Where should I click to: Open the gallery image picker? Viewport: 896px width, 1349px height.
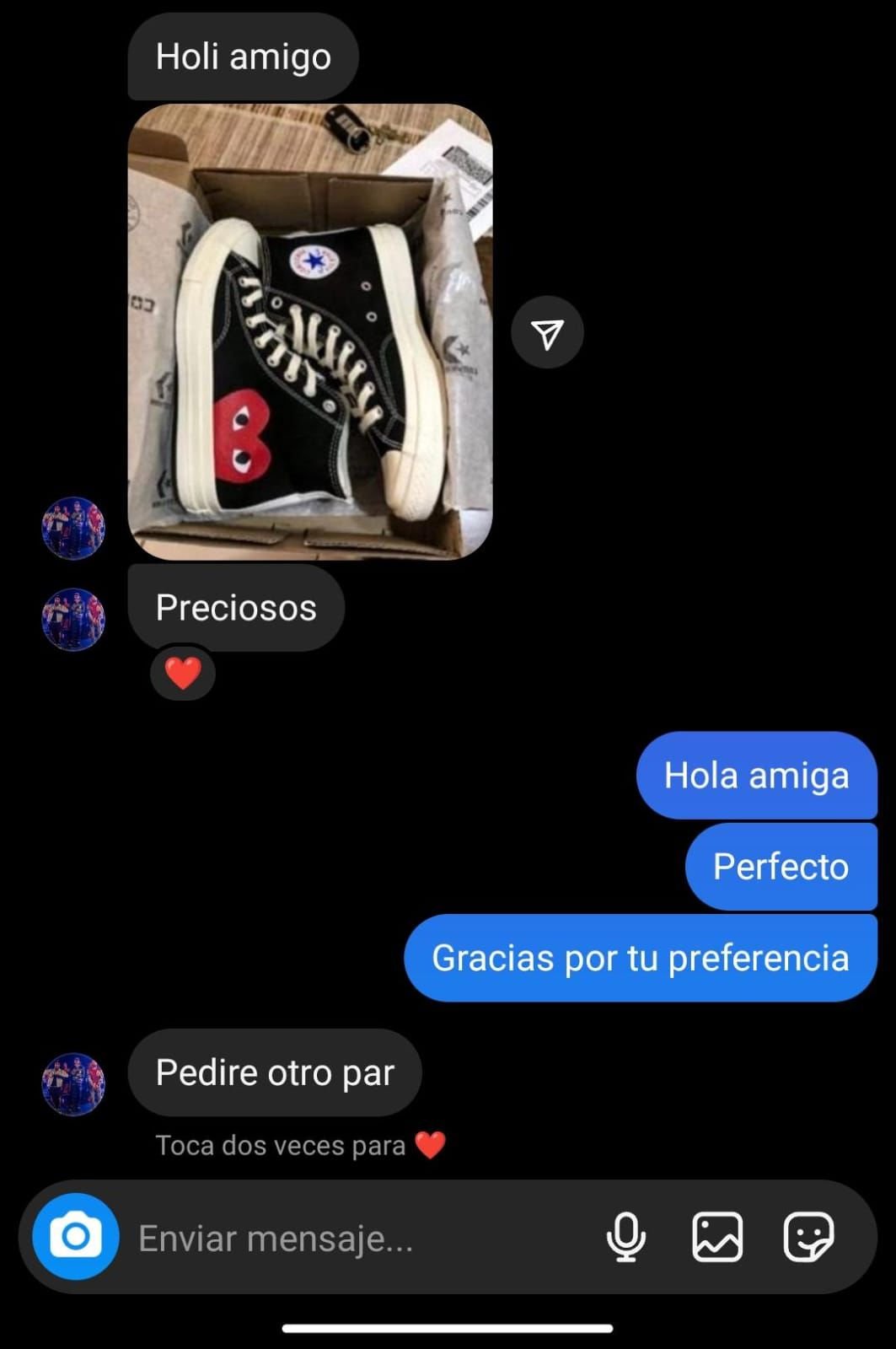pos(717,1237)
